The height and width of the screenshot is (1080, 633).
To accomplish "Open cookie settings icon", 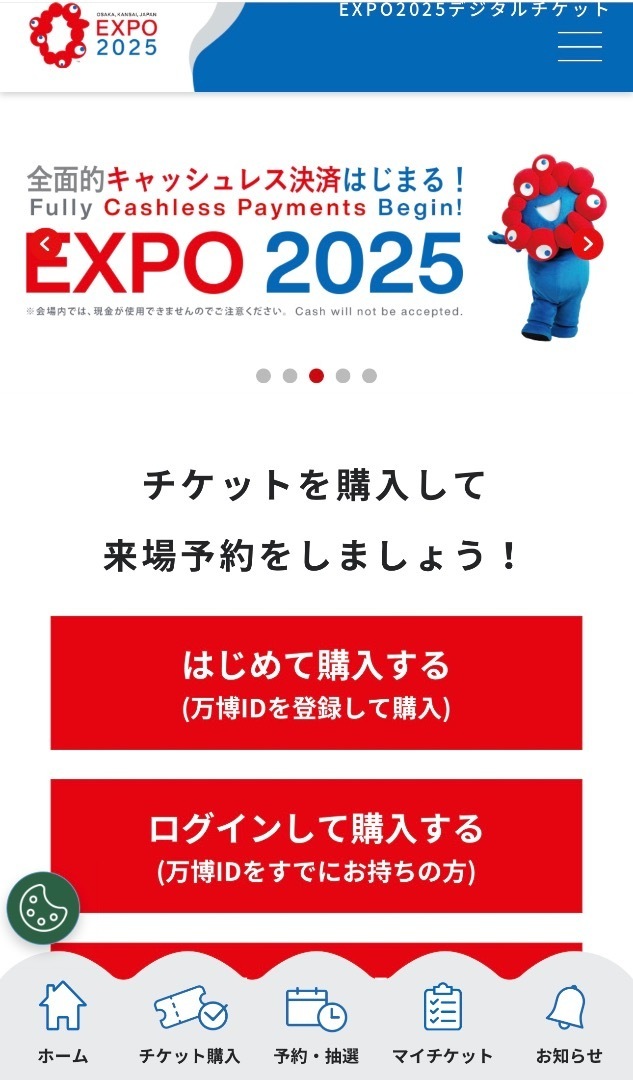I will coord(43,908).
